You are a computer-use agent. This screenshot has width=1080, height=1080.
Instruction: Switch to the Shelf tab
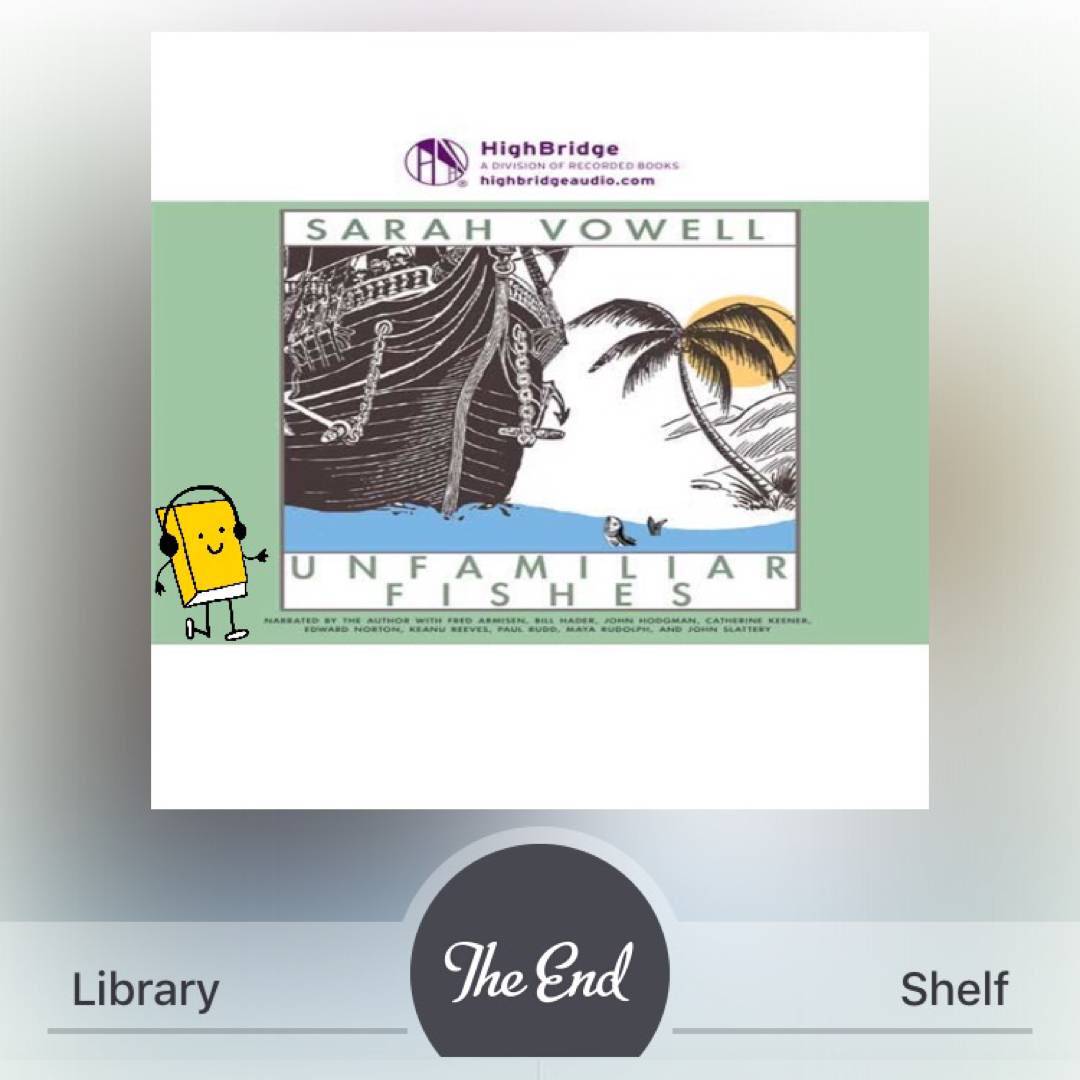pyautogui.click(x=953, y=990)
